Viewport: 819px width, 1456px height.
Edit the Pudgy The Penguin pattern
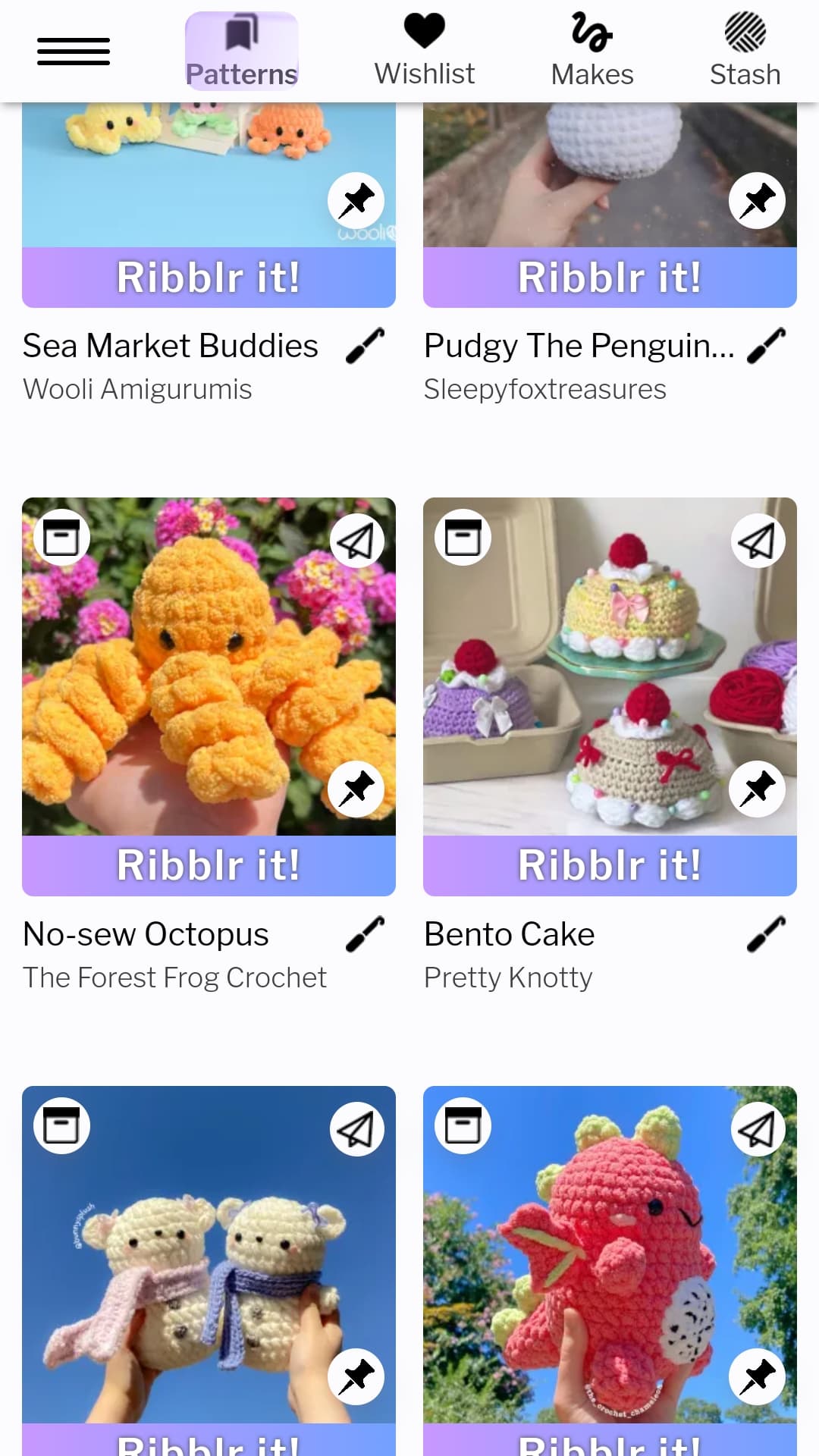click(766, 346)
